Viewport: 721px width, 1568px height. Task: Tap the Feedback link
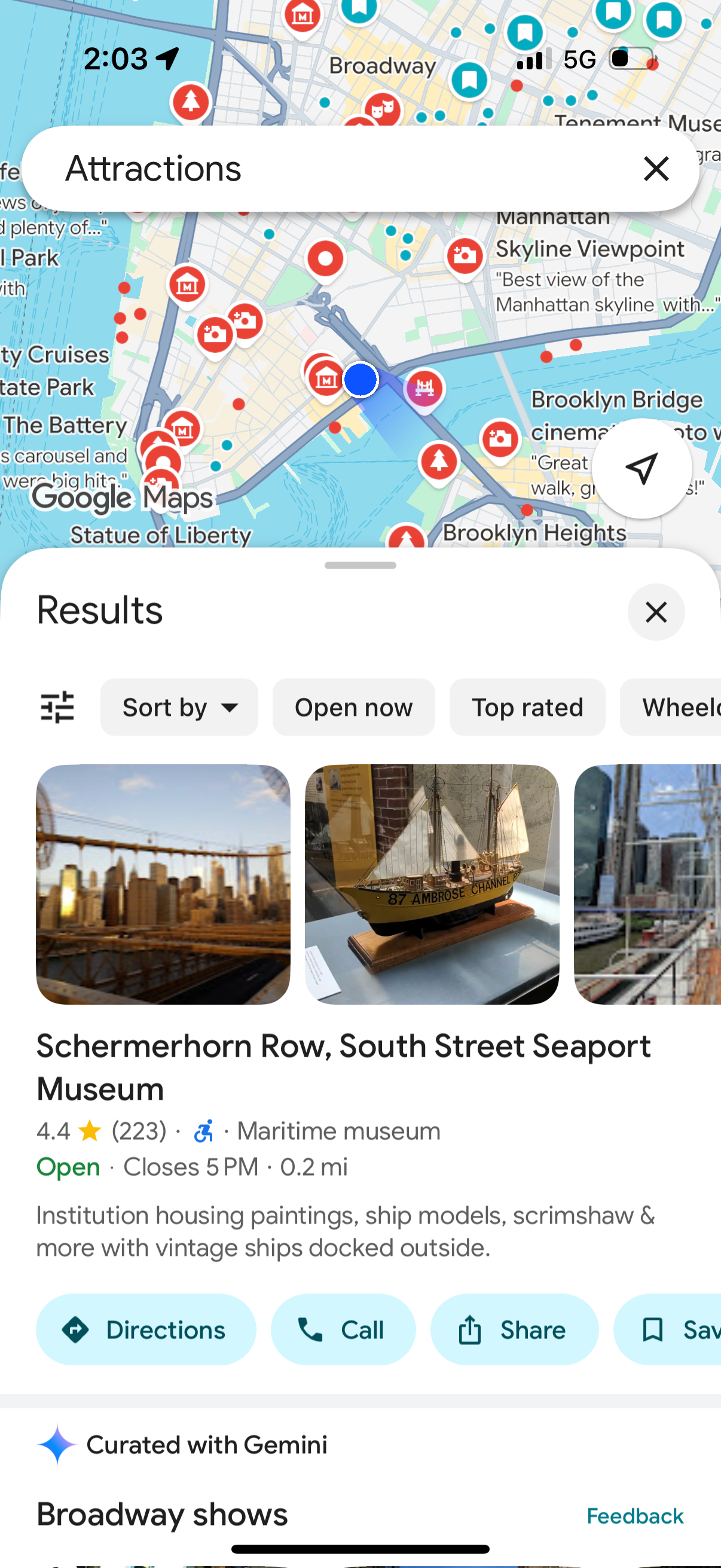[634, 1515]
